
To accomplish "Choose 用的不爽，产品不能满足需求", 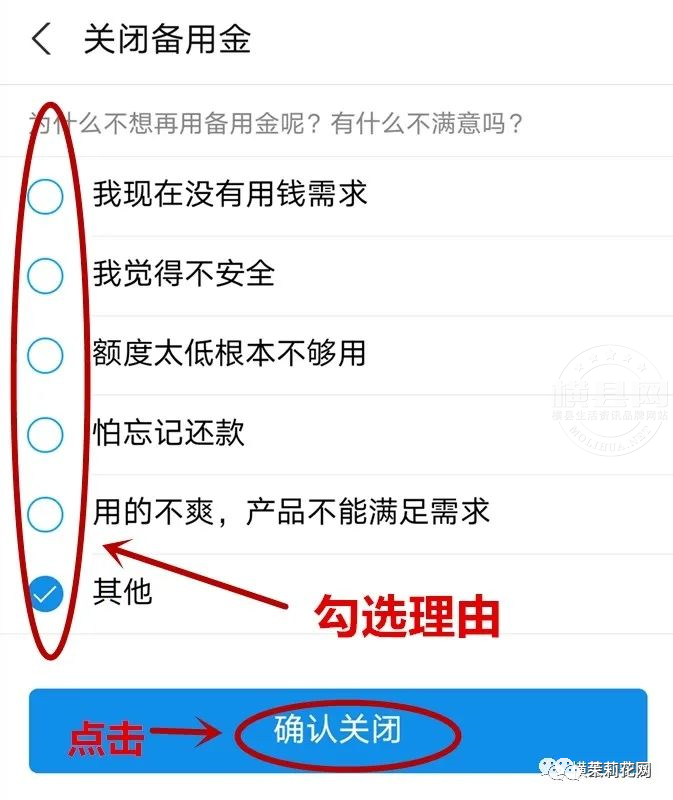I will [x=45, y=514].
